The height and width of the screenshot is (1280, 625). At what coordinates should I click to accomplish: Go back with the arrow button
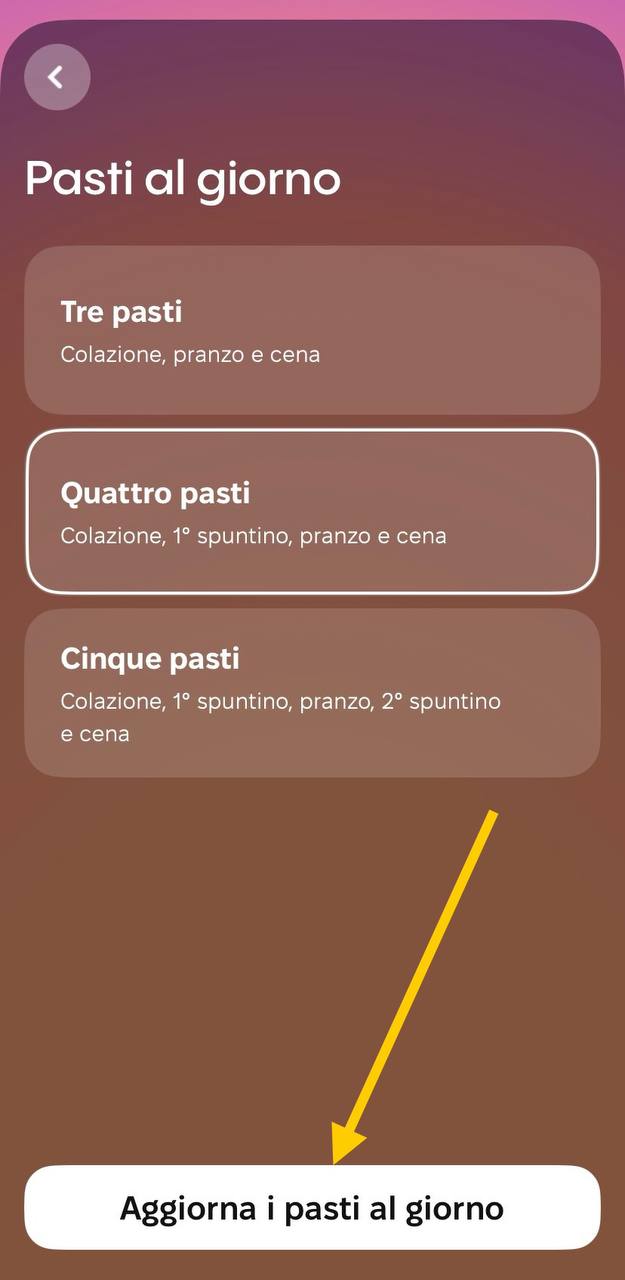57,77
